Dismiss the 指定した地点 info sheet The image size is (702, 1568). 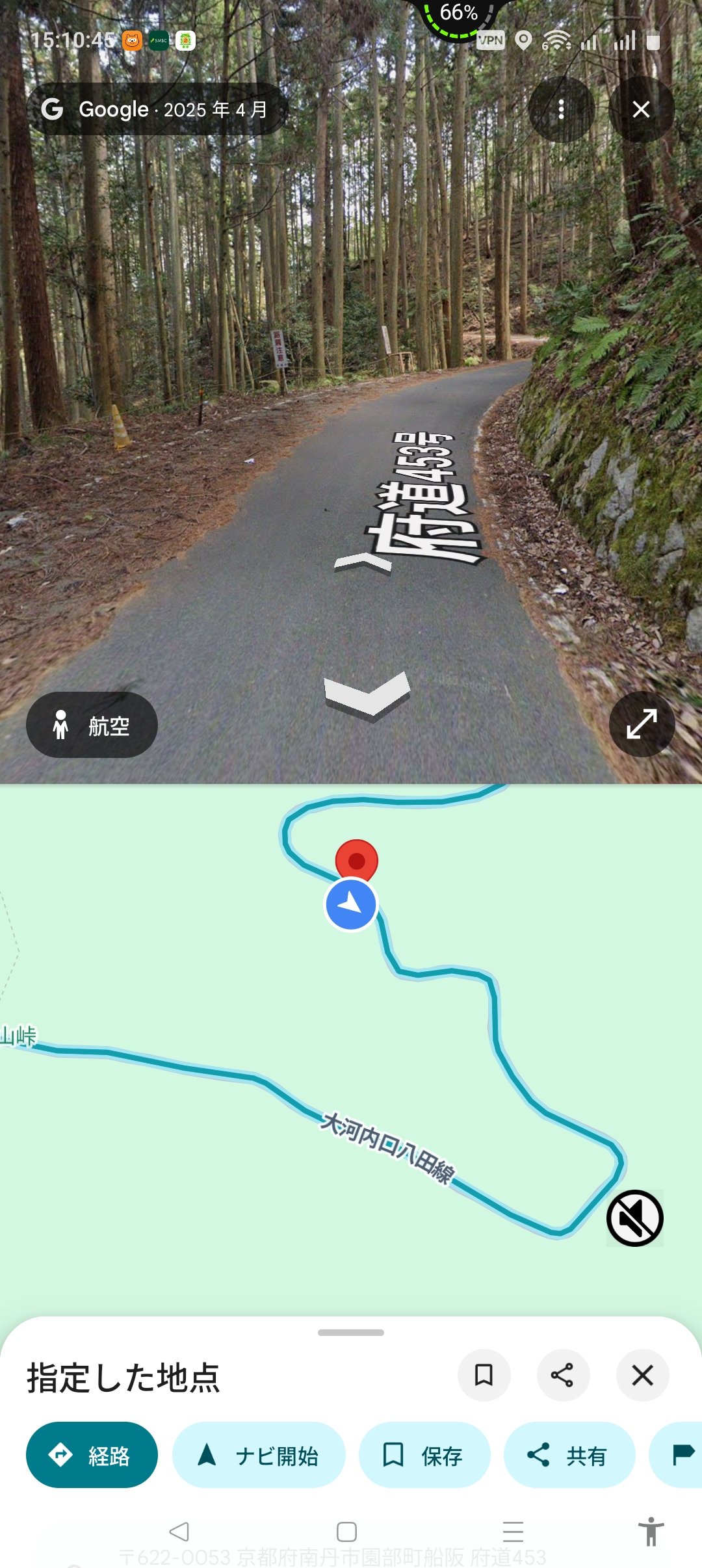pos(642,1375)
